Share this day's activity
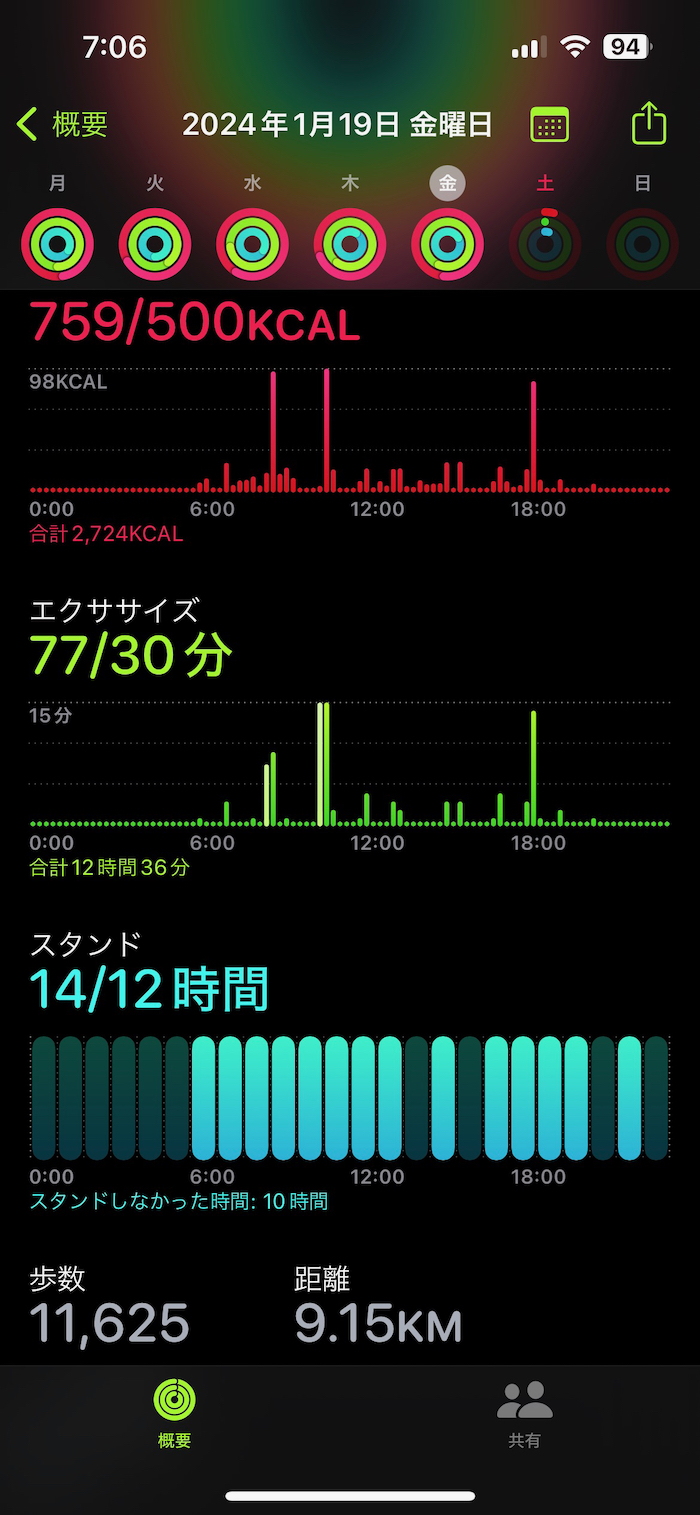The width and height of the screenshot is (700, 1515). click(x=649, y=124)
